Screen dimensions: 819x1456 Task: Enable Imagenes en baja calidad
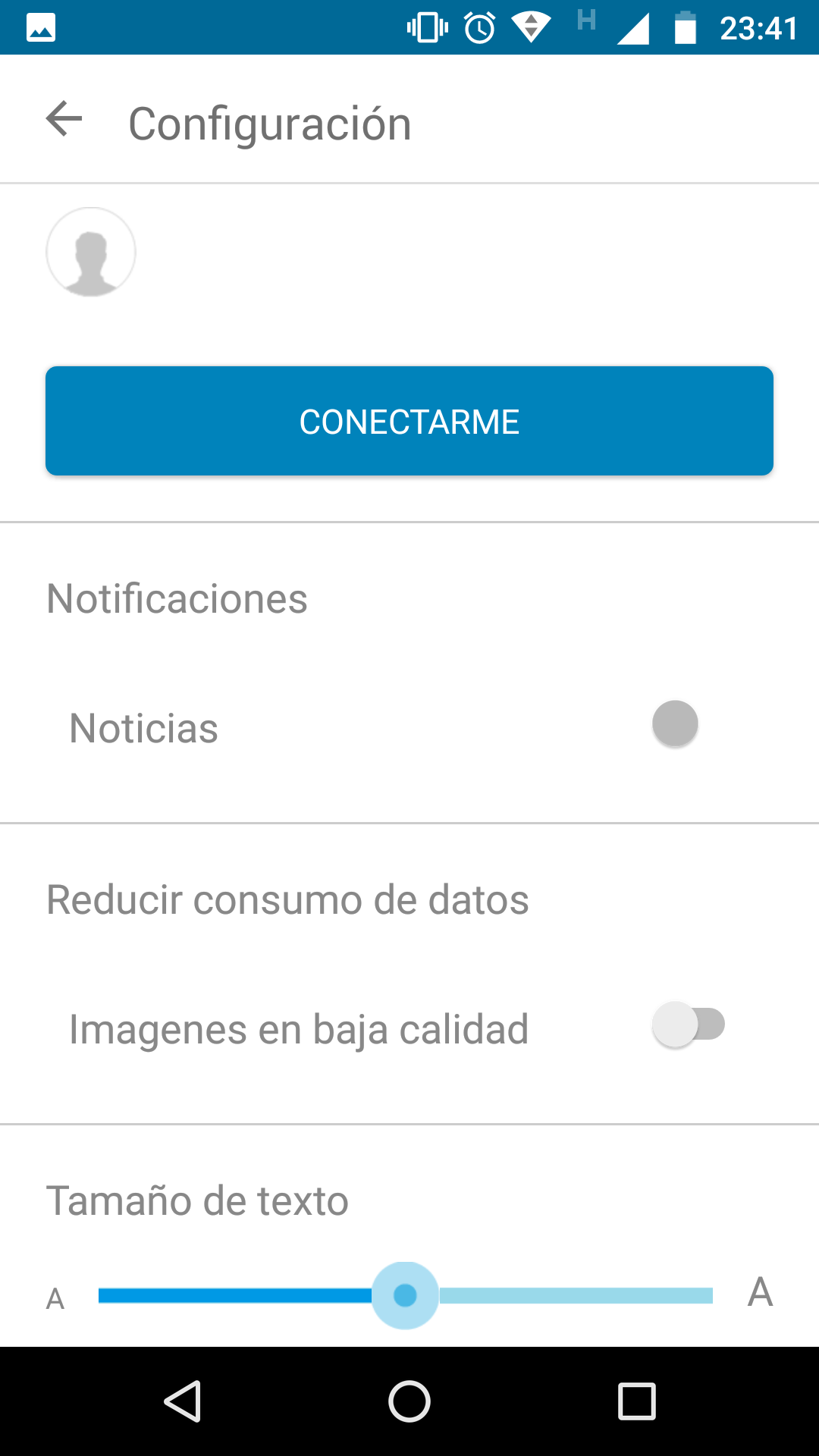[x=689, y=1025]
